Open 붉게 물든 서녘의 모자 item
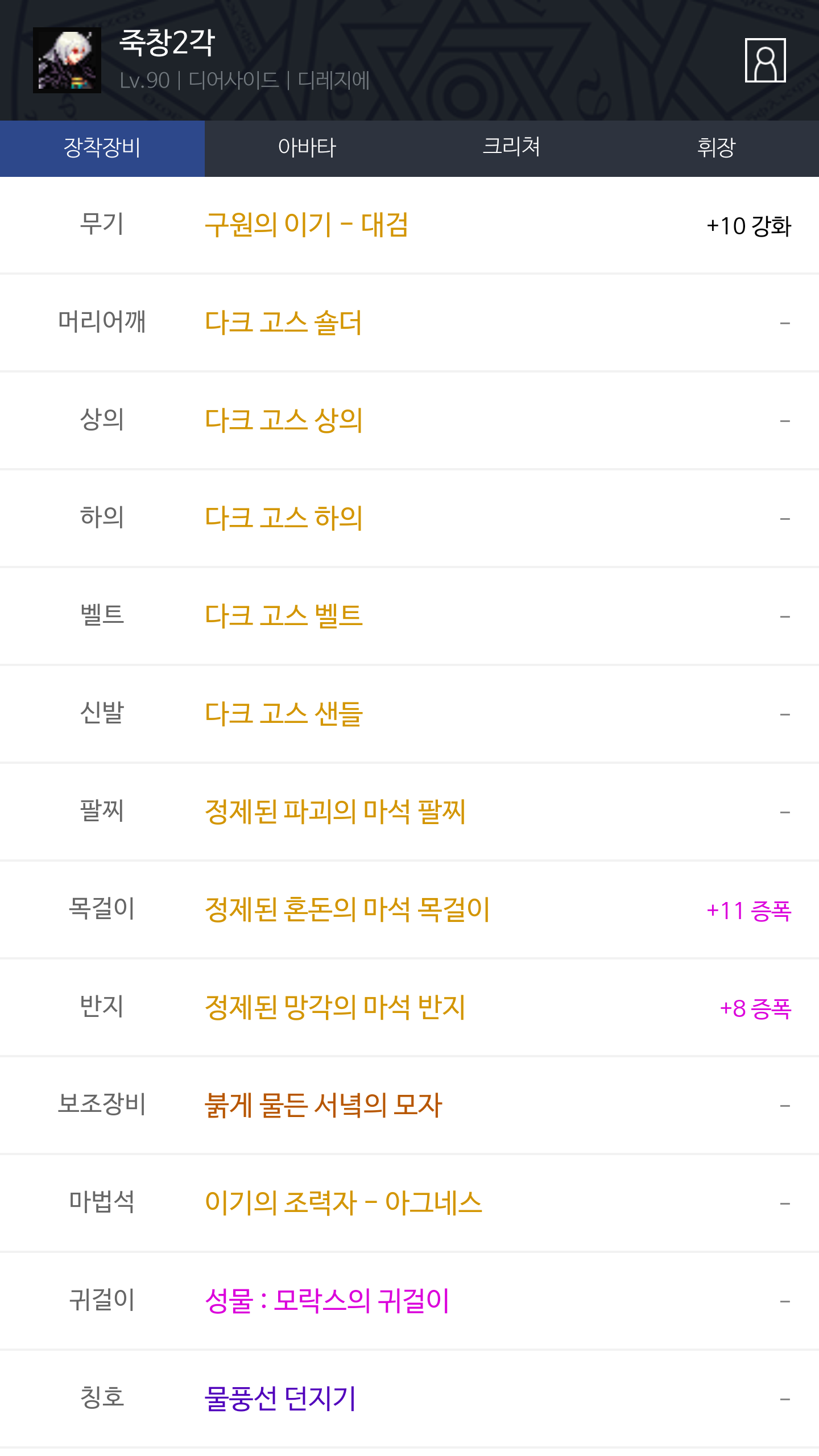 [x=409, y=1106]
